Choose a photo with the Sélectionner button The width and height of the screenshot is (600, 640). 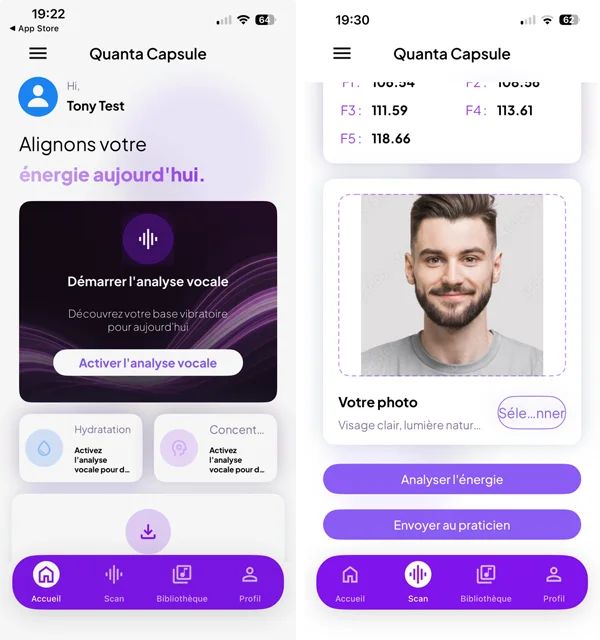tap(531, 412)
